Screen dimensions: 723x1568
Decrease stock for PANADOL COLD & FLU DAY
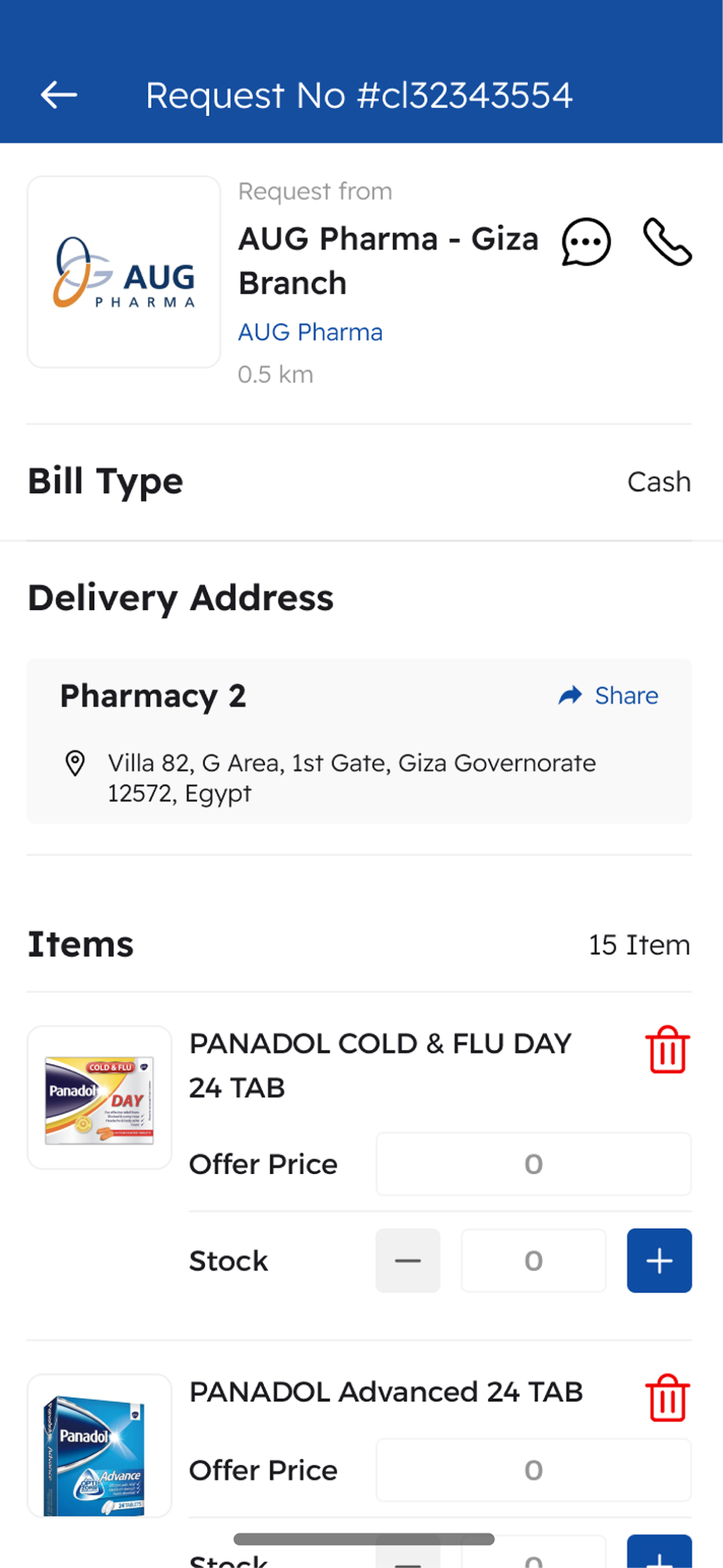click(x=408, y=1260)
